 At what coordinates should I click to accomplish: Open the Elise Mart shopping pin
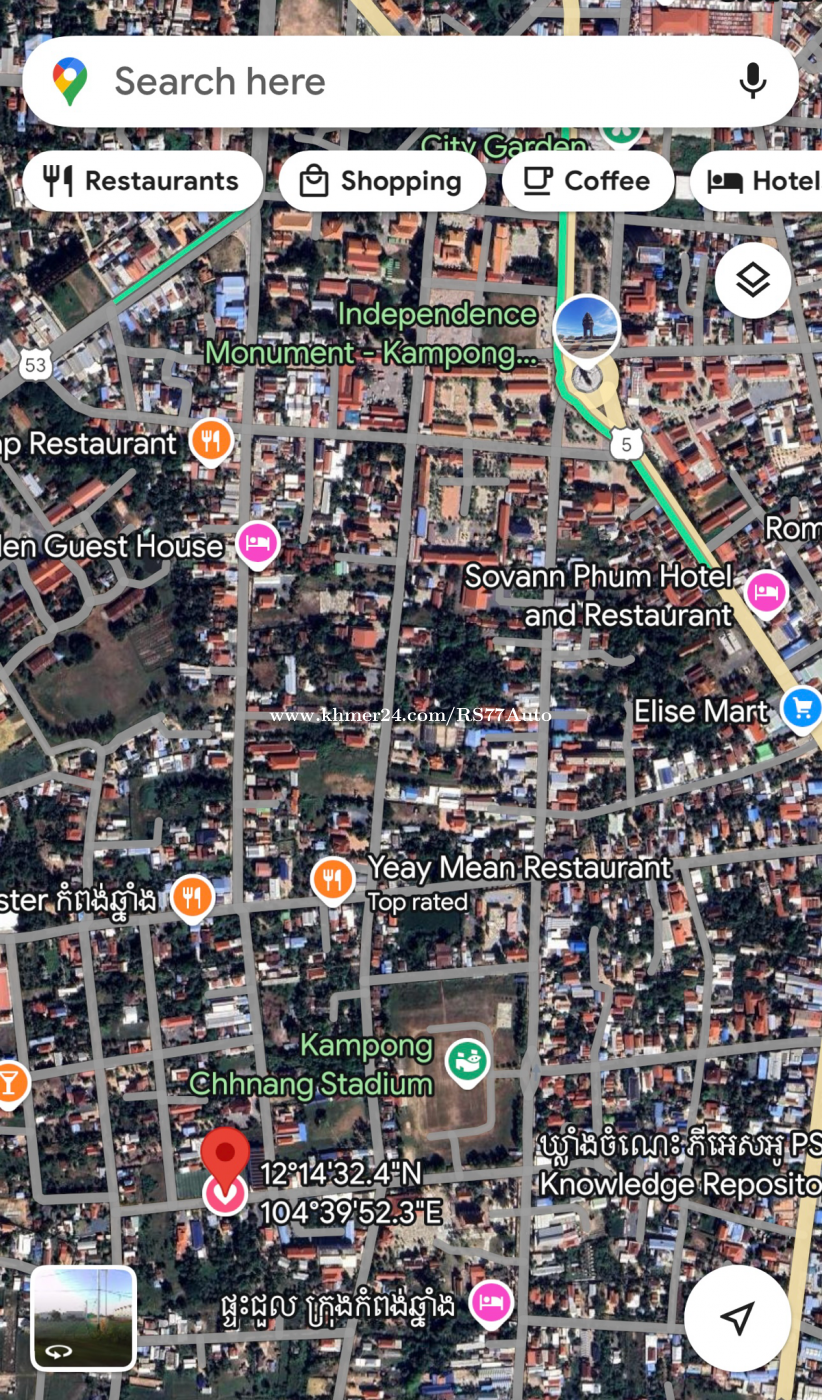[800, 709]
